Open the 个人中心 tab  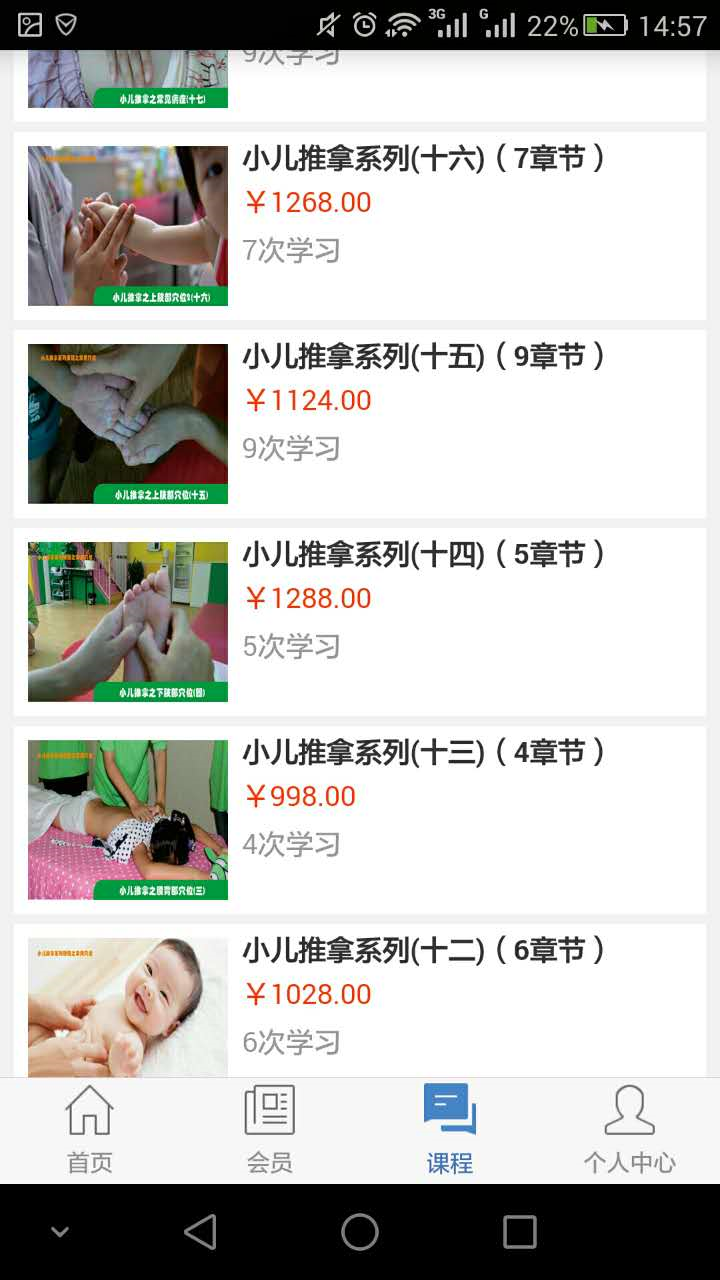(630, 1131)
